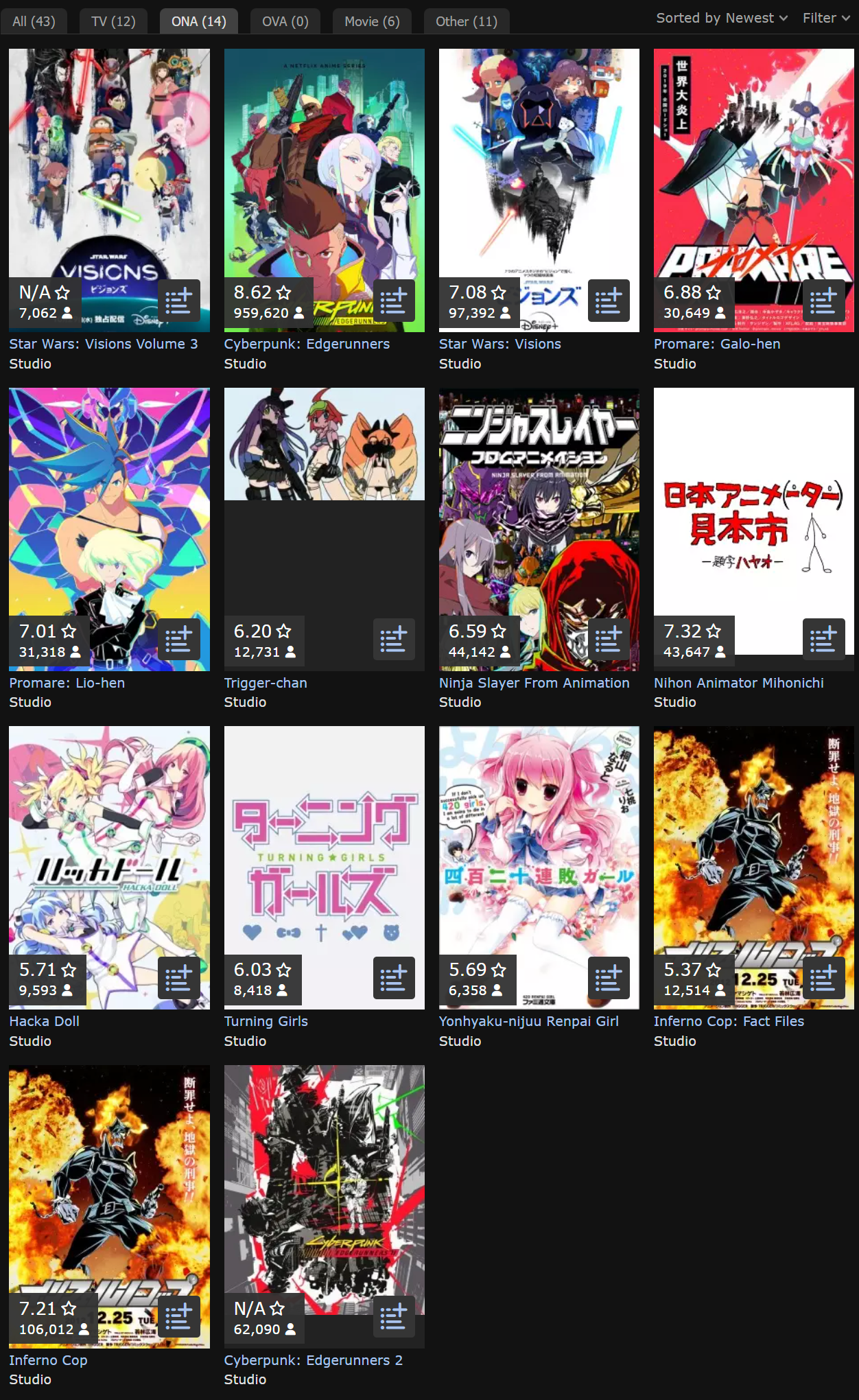Open the Trigger-chan title link

[266, 683]
